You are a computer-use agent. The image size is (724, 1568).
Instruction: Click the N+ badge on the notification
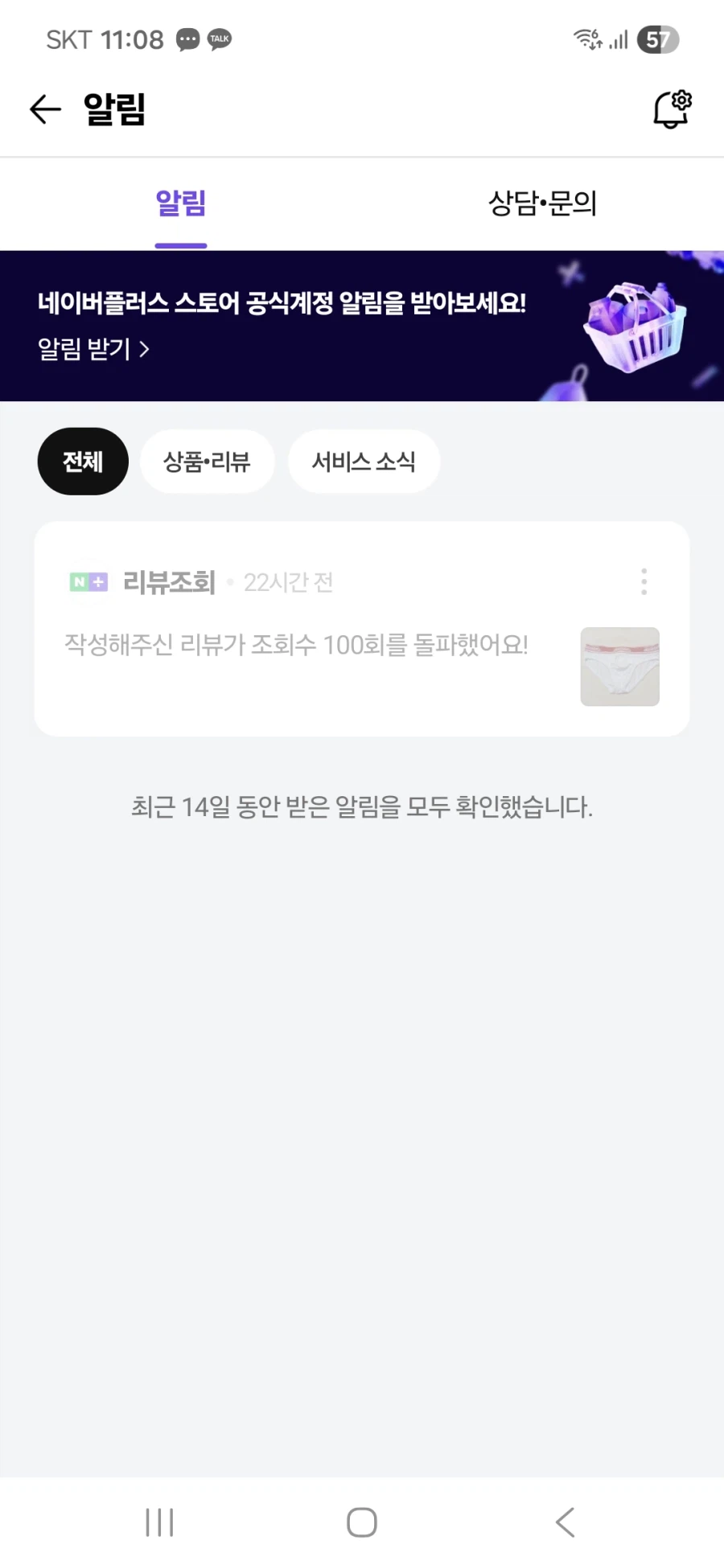(x=87, y=581)
